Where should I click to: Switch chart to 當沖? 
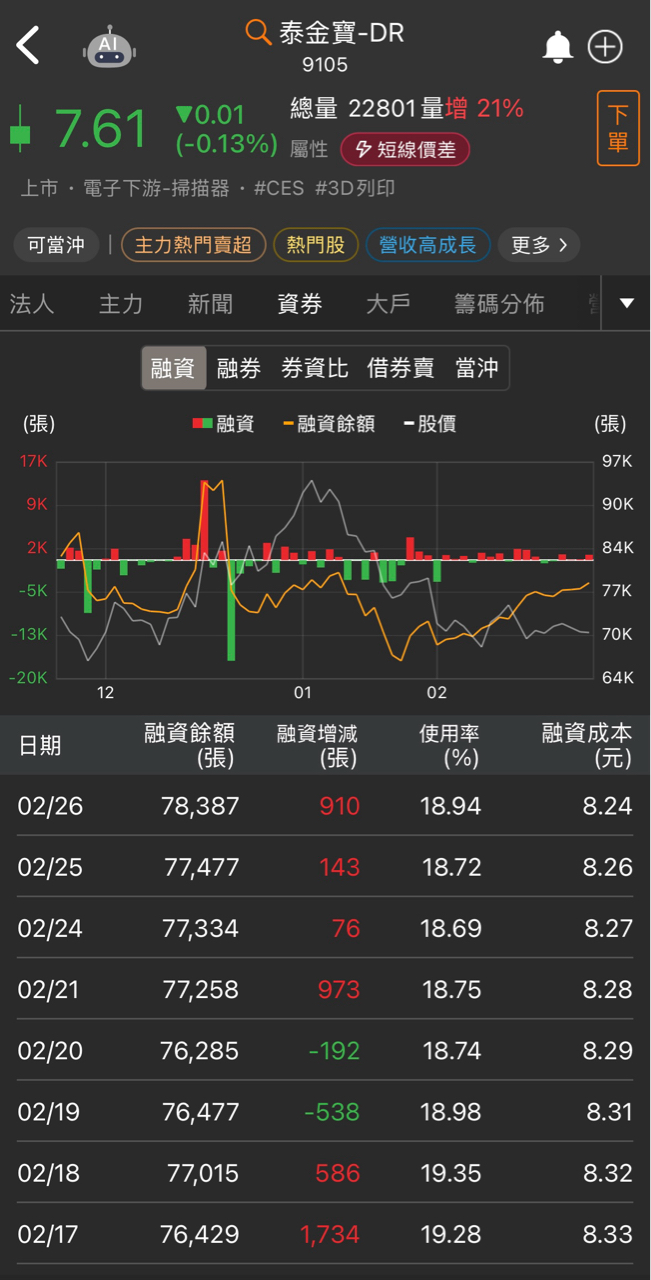pos(476,368)
